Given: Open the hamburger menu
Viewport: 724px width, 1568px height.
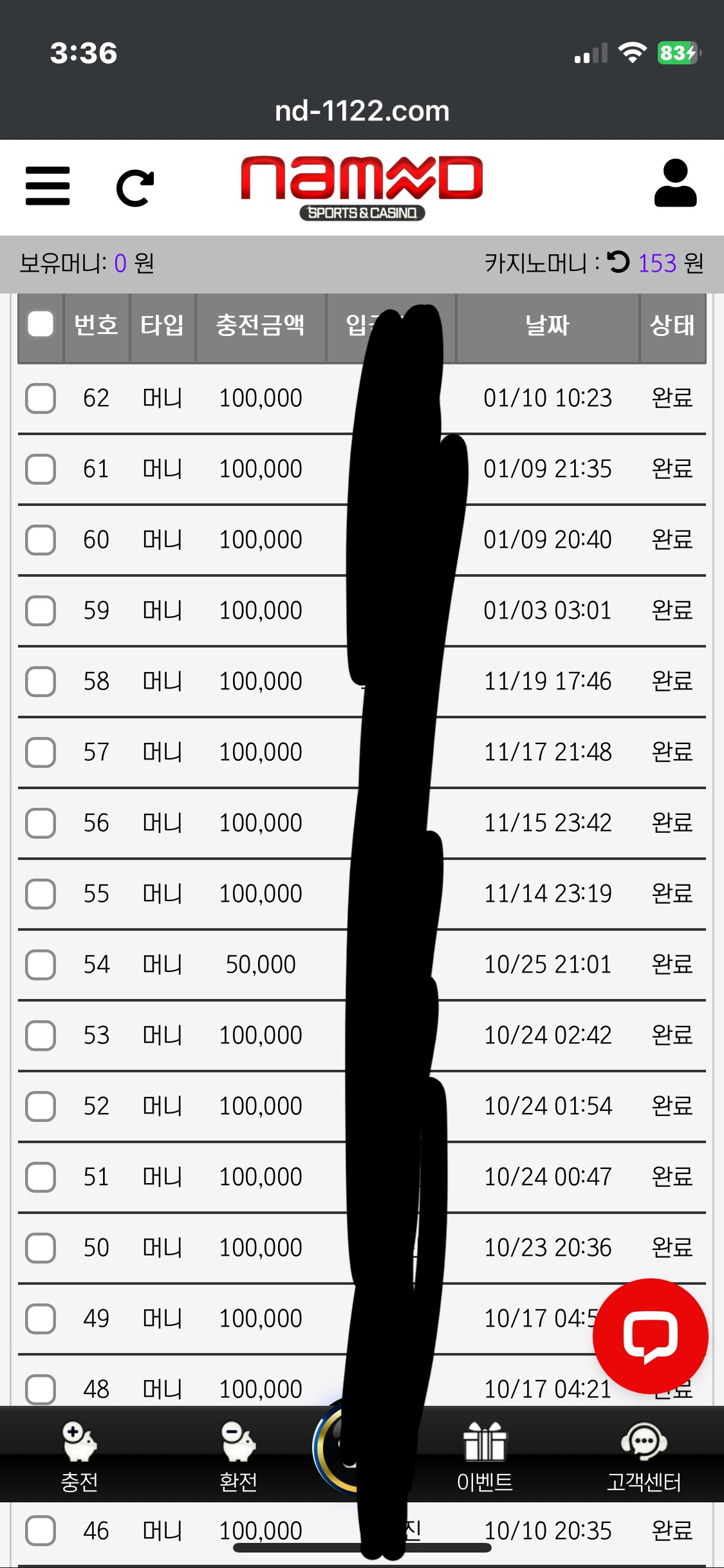Looking at the screenshot, I should tap(48, 186).
